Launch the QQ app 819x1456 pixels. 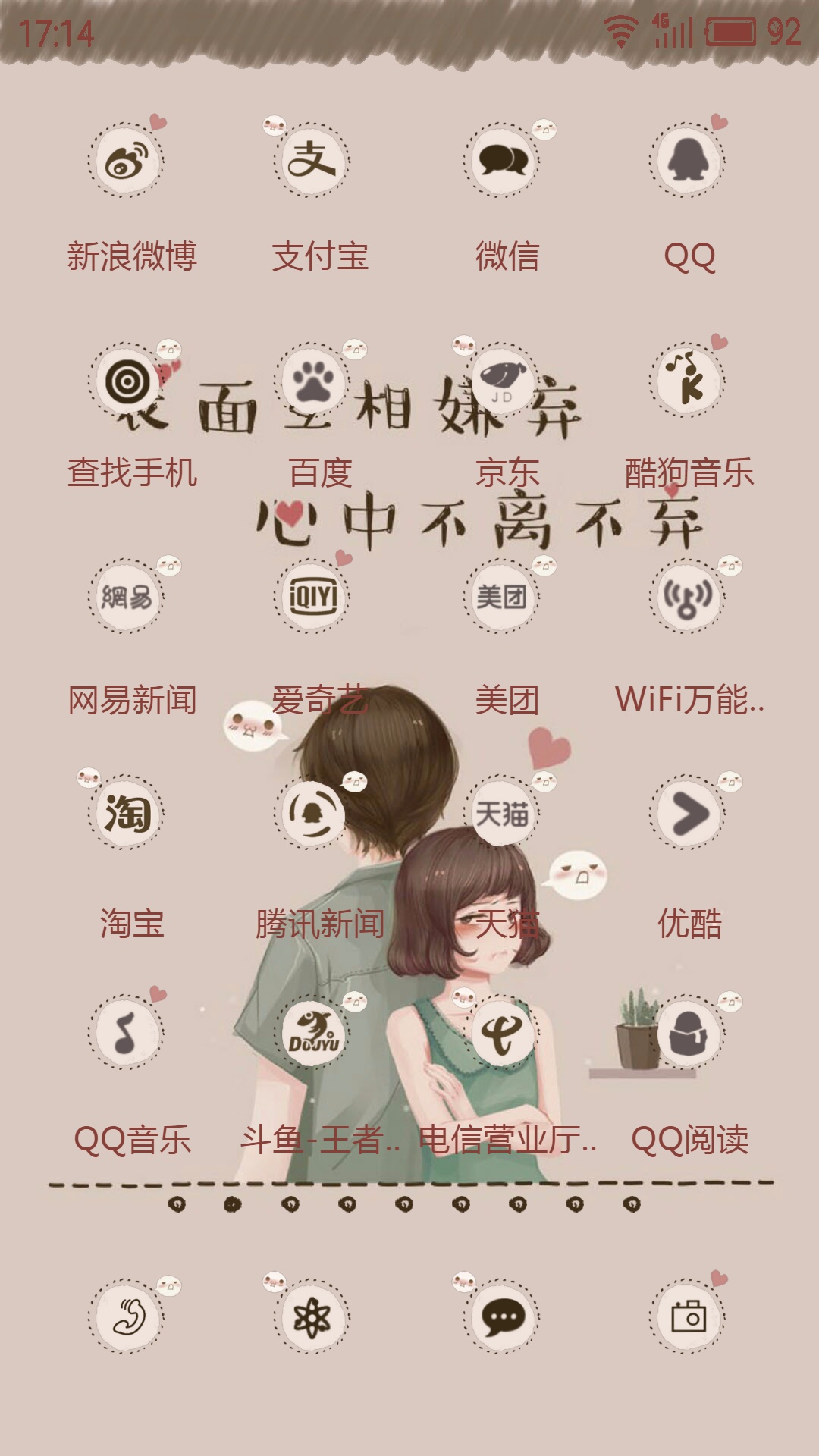688,161
